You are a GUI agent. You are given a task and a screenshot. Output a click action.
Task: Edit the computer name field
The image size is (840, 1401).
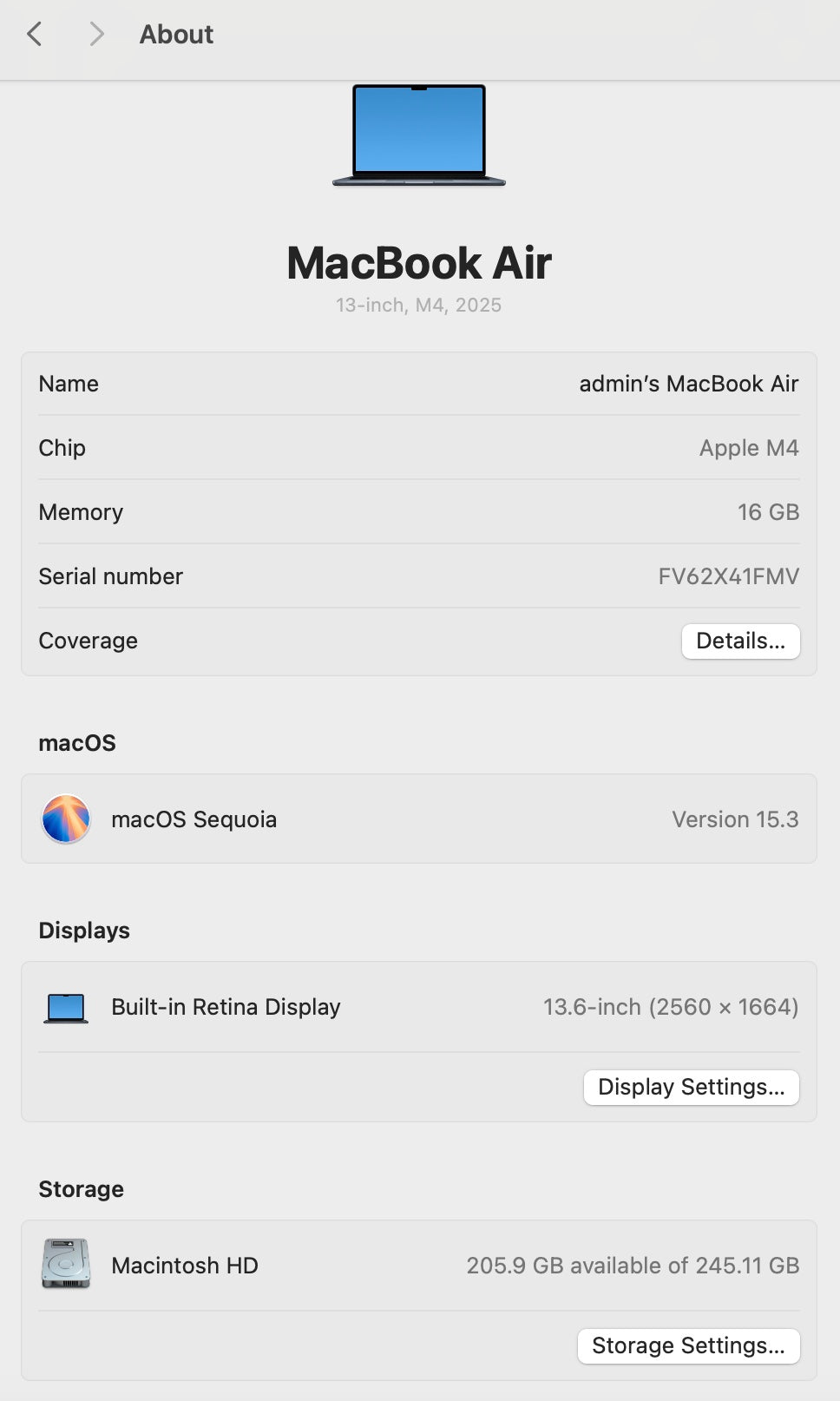(x=688, y=384)
